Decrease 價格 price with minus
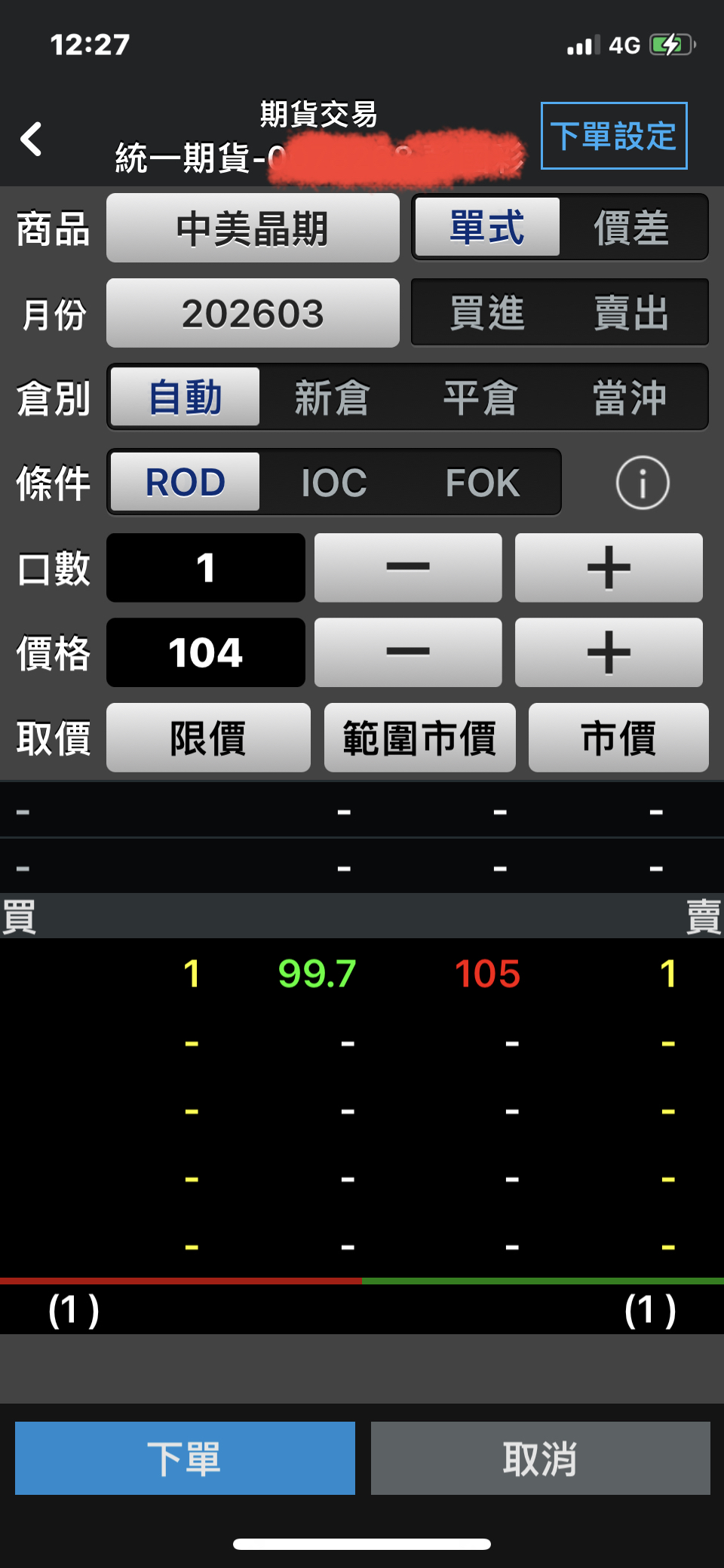This screenshot has height=1568, width=724. pos(407,652)
